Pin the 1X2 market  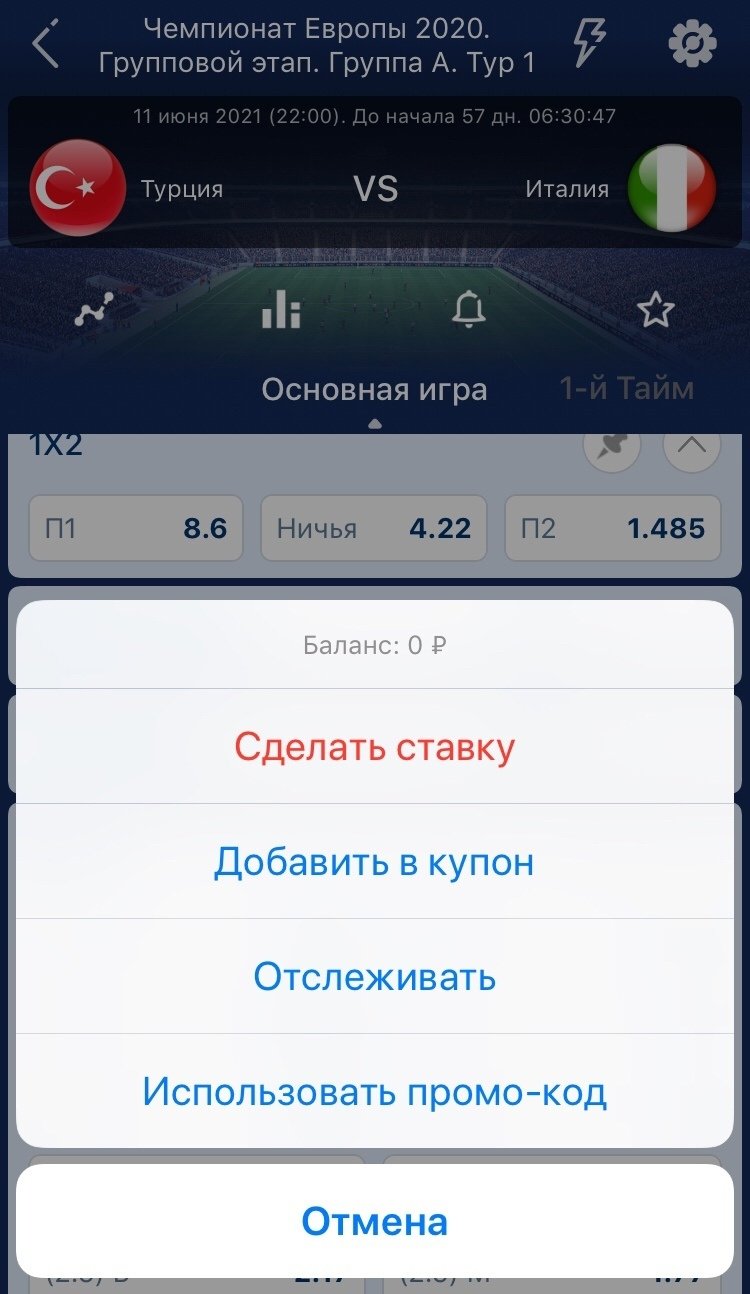[611, 448]
